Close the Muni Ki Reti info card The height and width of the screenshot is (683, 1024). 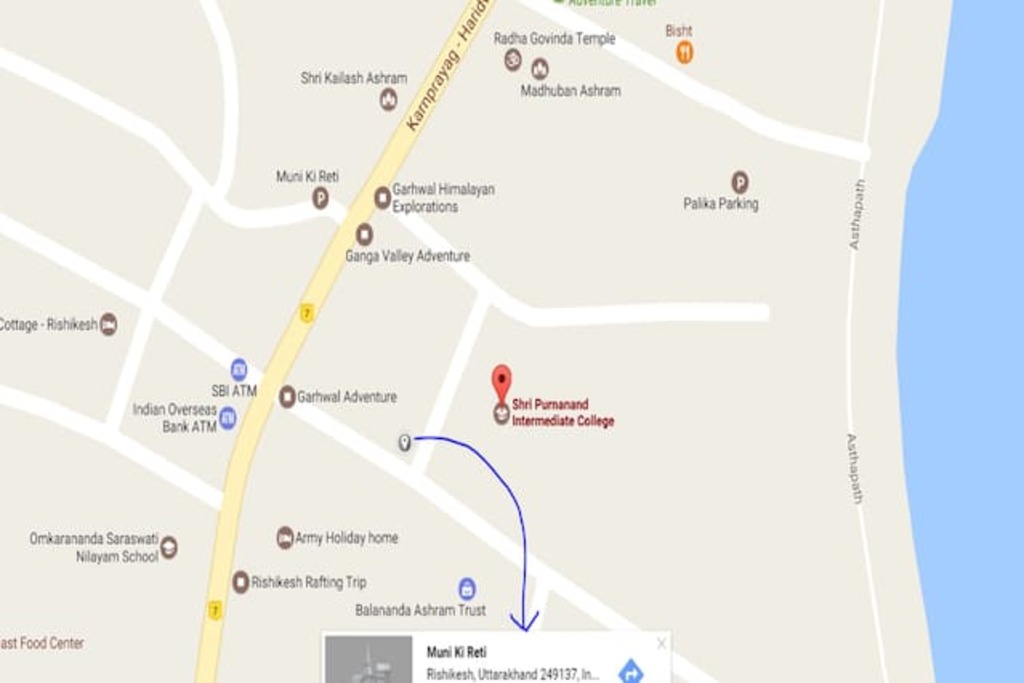[x=660, y=643]
